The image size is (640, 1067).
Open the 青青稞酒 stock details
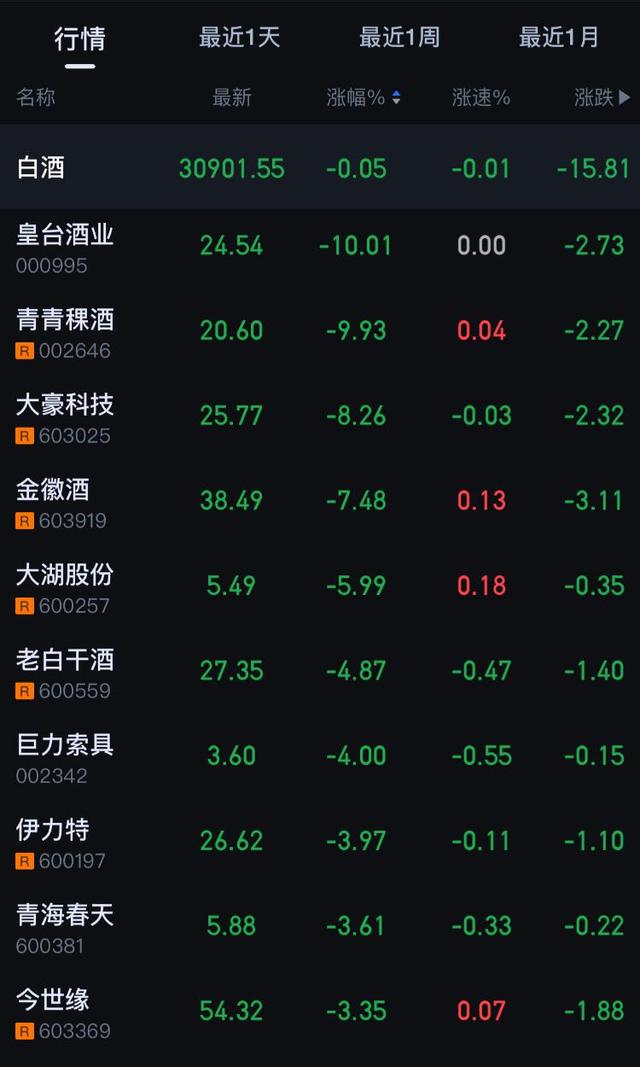click(320, 330)
